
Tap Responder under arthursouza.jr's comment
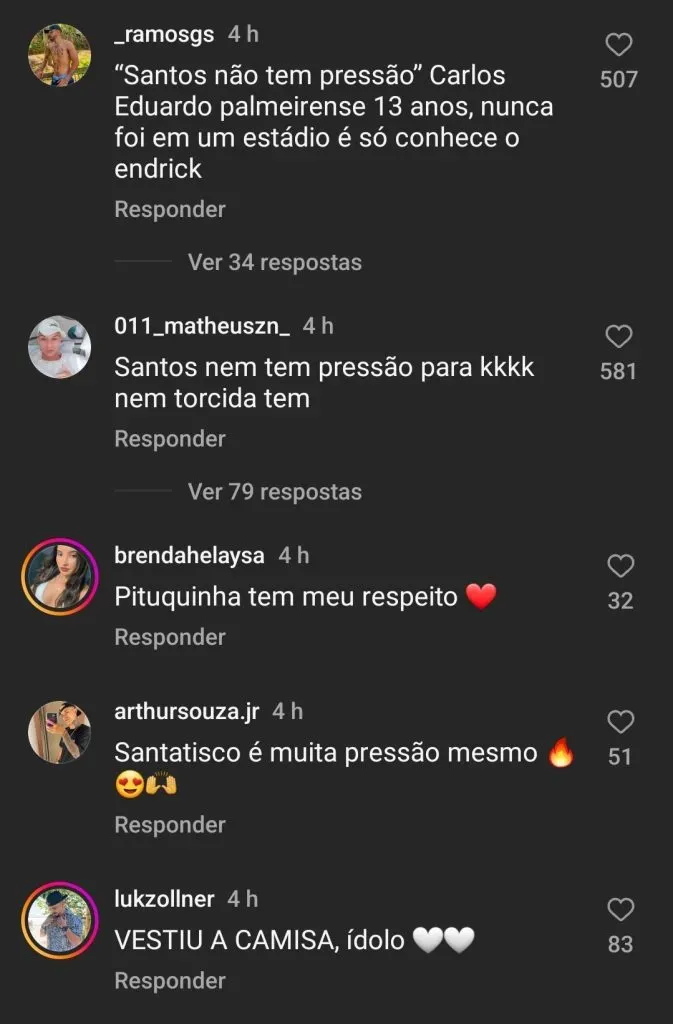pos(170,825)
